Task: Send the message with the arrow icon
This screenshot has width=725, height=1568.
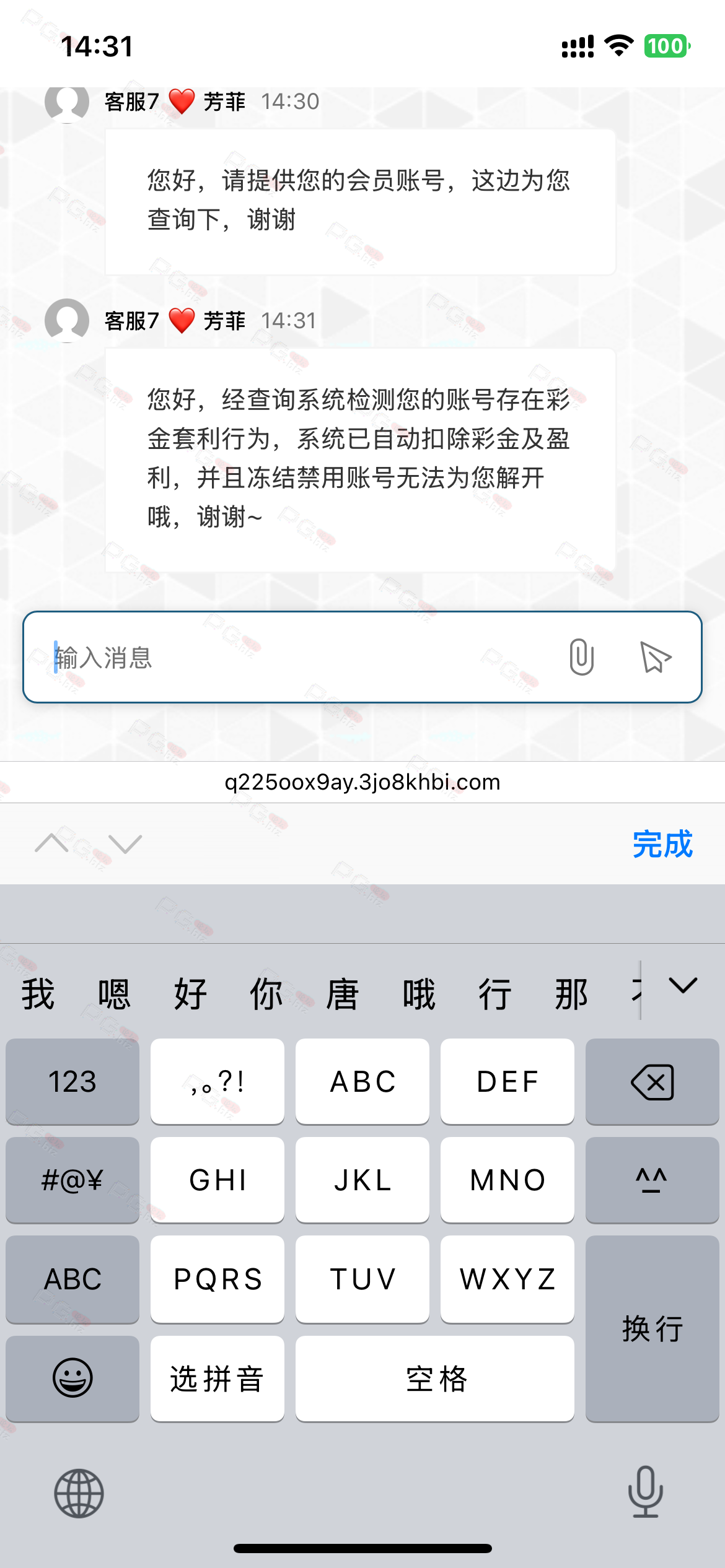Action: (x=655, y=657)
